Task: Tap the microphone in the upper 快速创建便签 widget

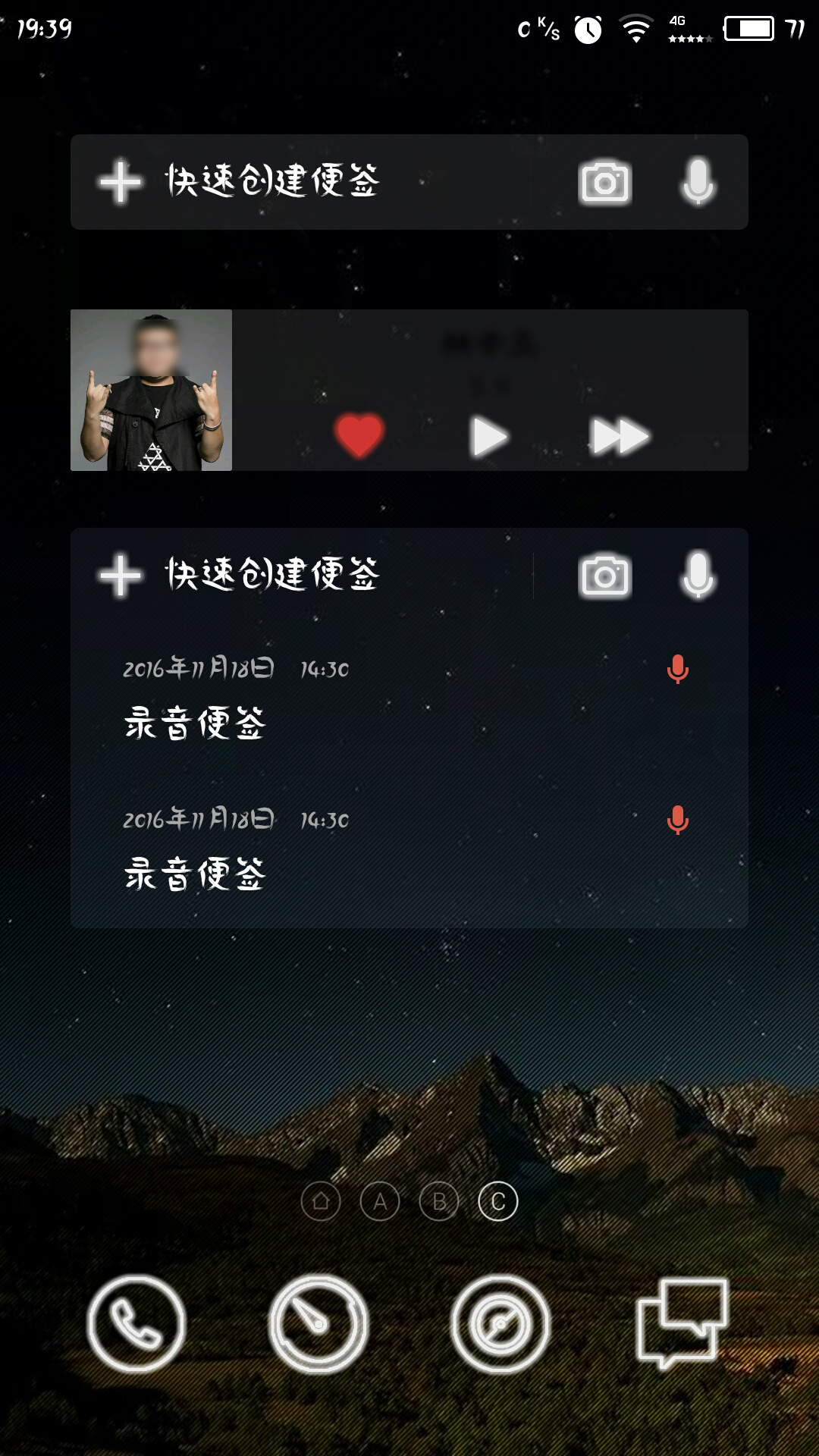Action: tap(698, 182)
